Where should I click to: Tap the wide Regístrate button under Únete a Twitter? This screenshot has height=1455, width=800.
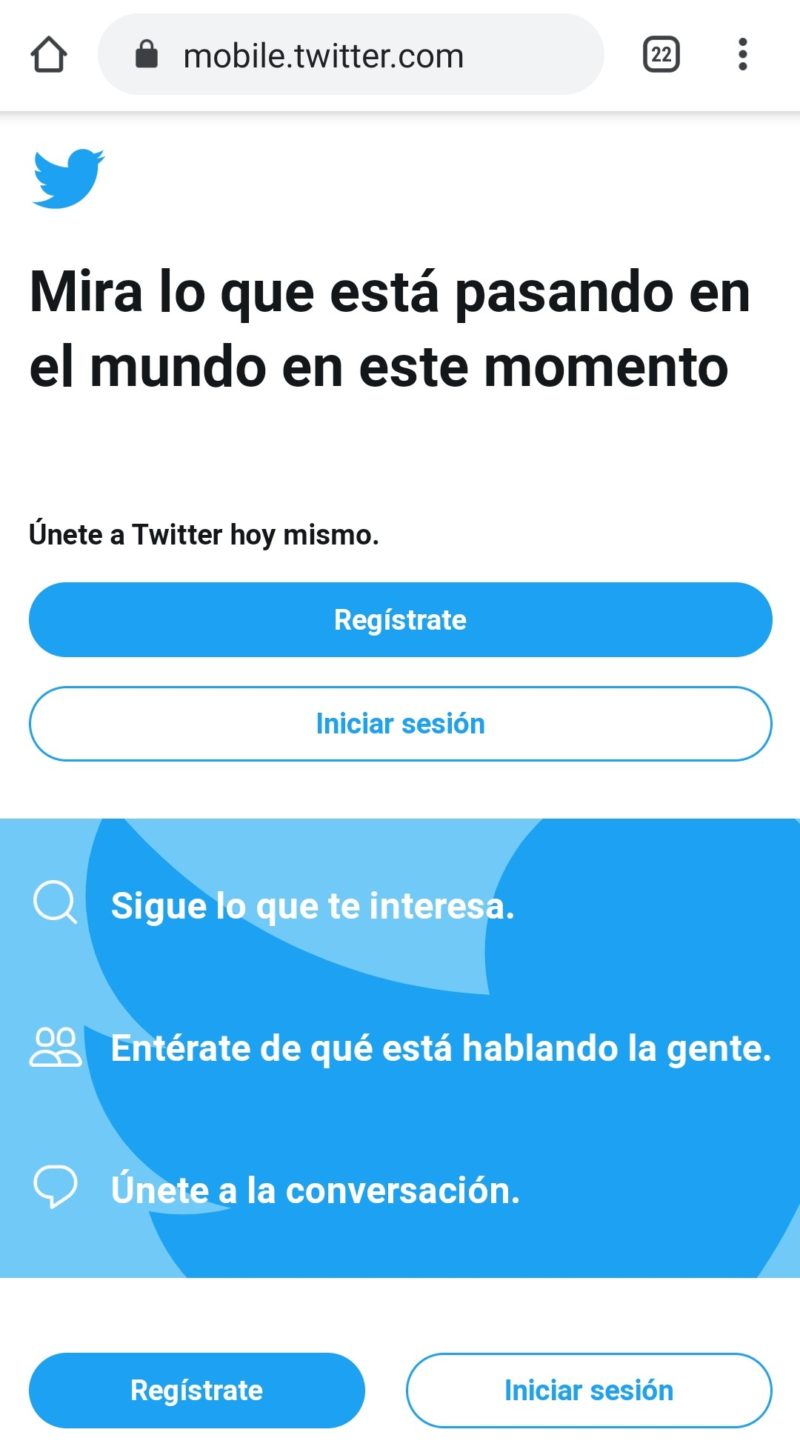click(x=400, y=620)
